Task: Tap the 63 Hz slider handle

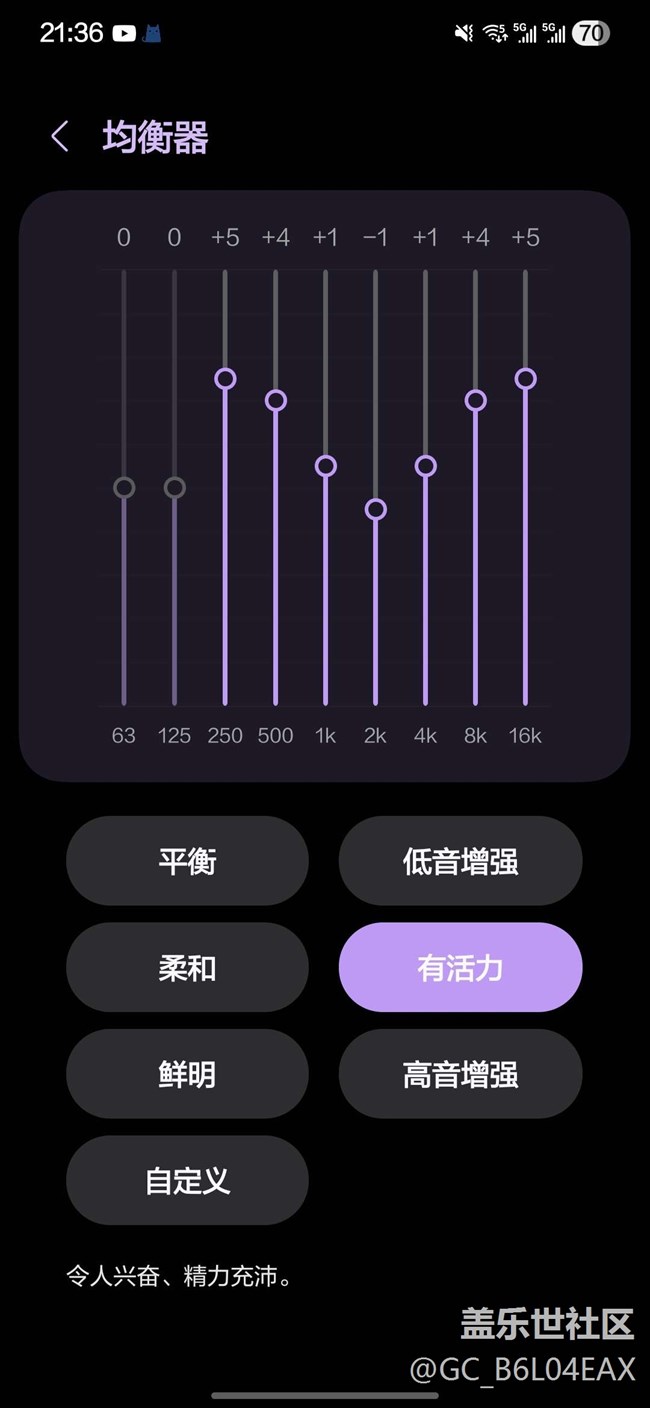Action: pos(124,487)
